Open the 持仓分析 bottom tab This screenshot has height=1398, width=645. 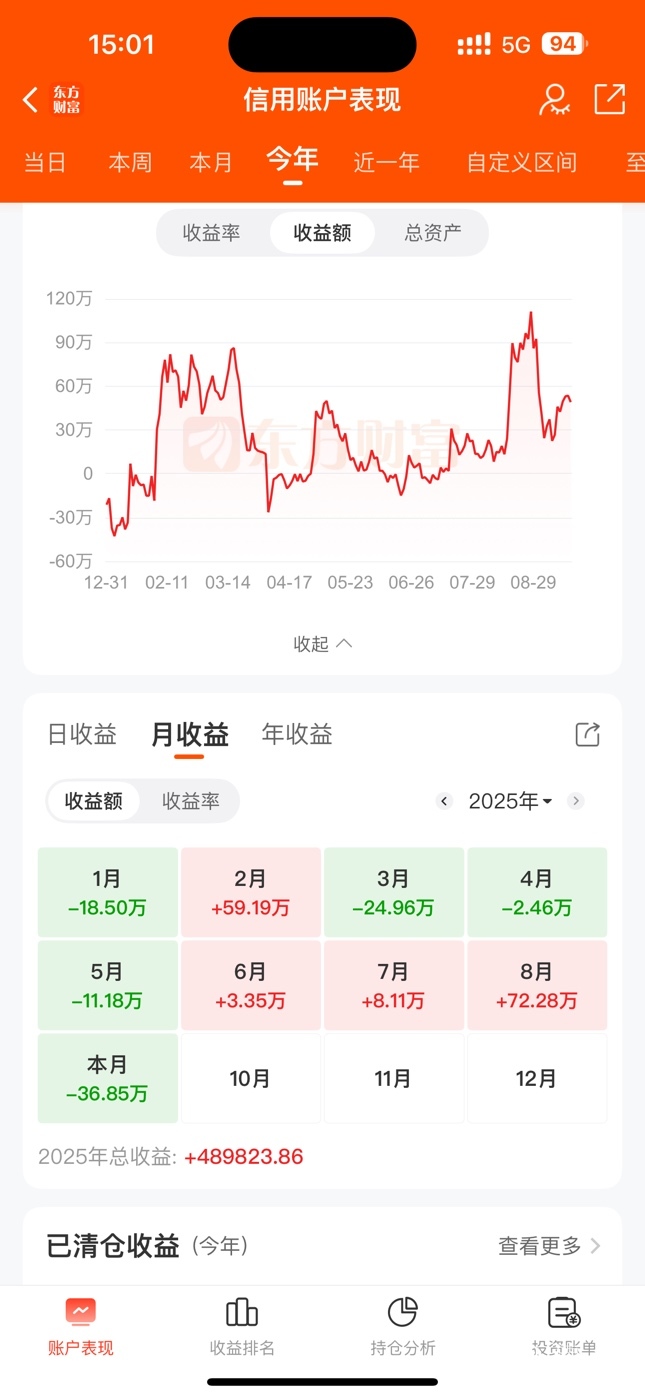[x=402, y=1326]
